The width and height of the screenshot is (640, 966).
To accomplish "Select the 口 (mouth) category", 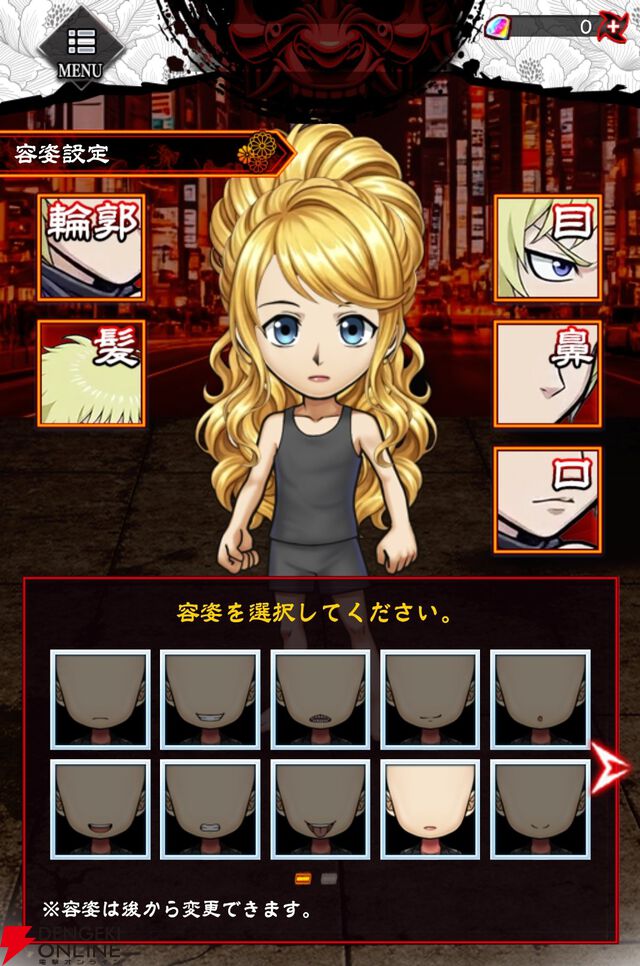I will [x=547, y=499].
